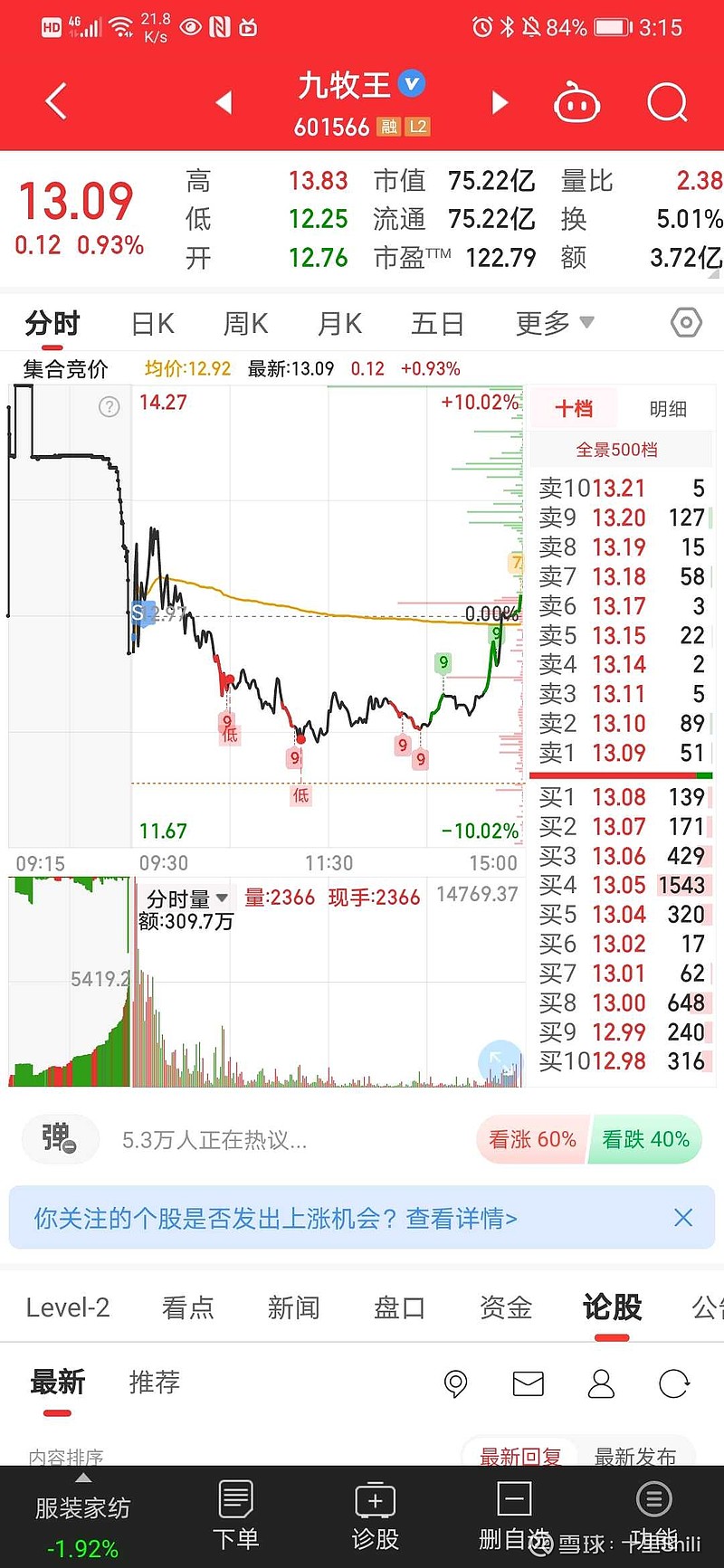Vote 看跌 40%
Viewport: 724px width, 1568px height.
point(646,1139)
